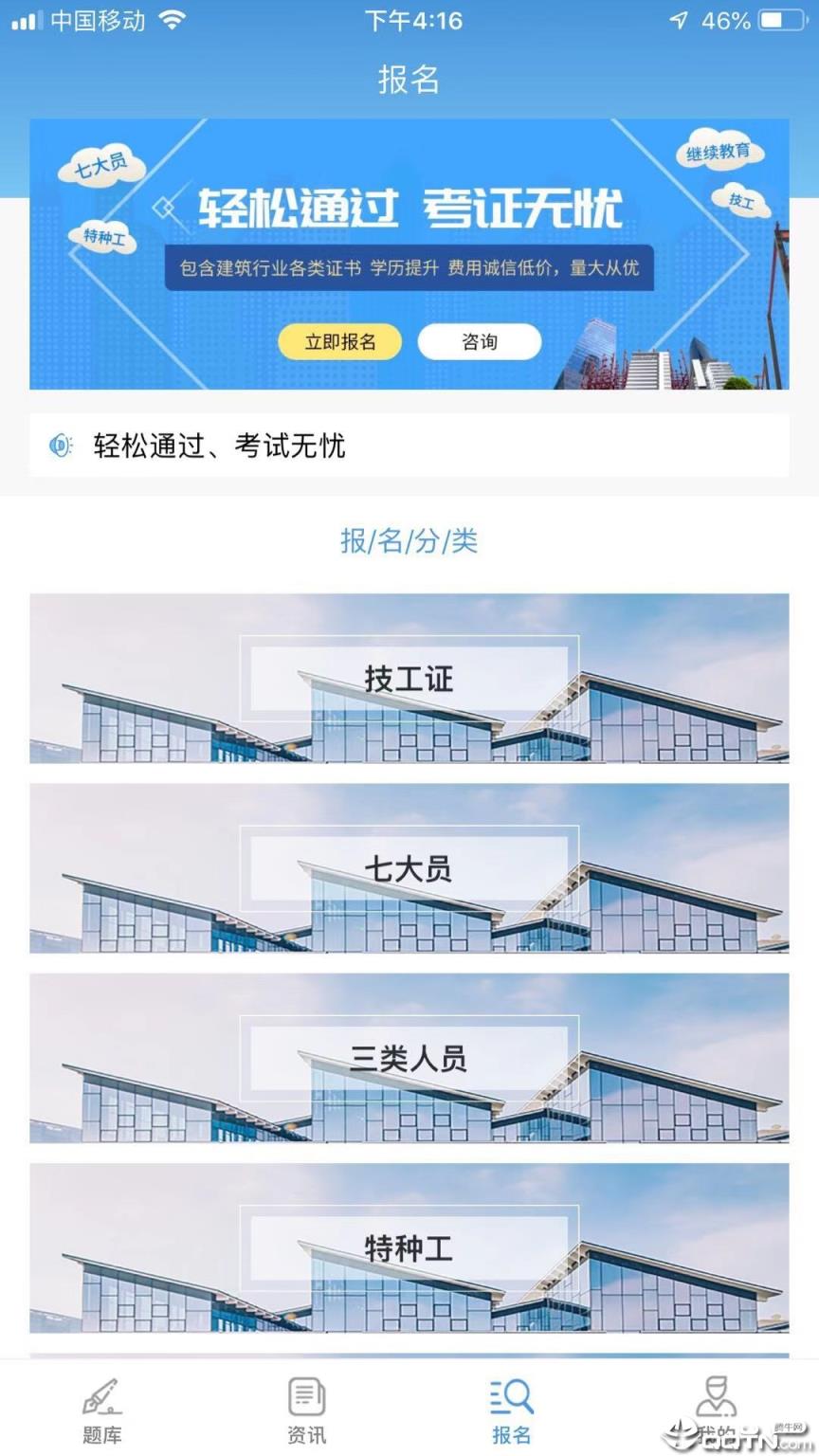Select the 题库 pencil icon in bottom bar
Screen dimensions: 819x1456
(101, 1394)
